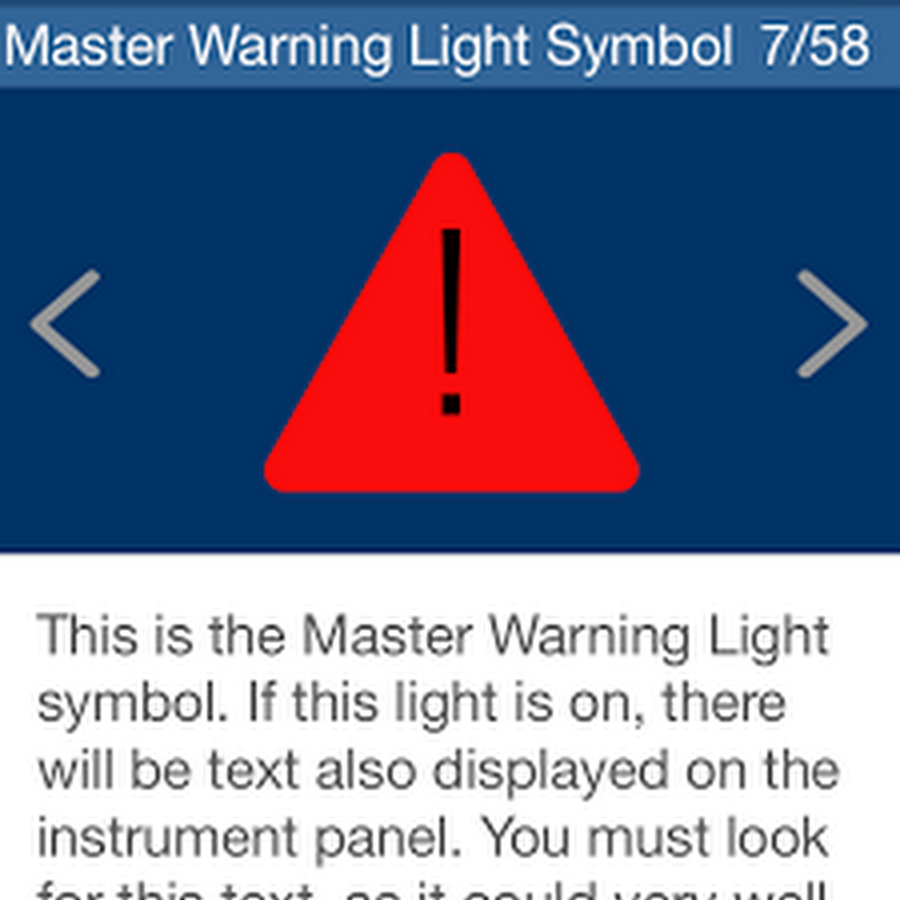Advance to the next warning symbol
This screenshot has width=900, height=900.
point(831,323)
